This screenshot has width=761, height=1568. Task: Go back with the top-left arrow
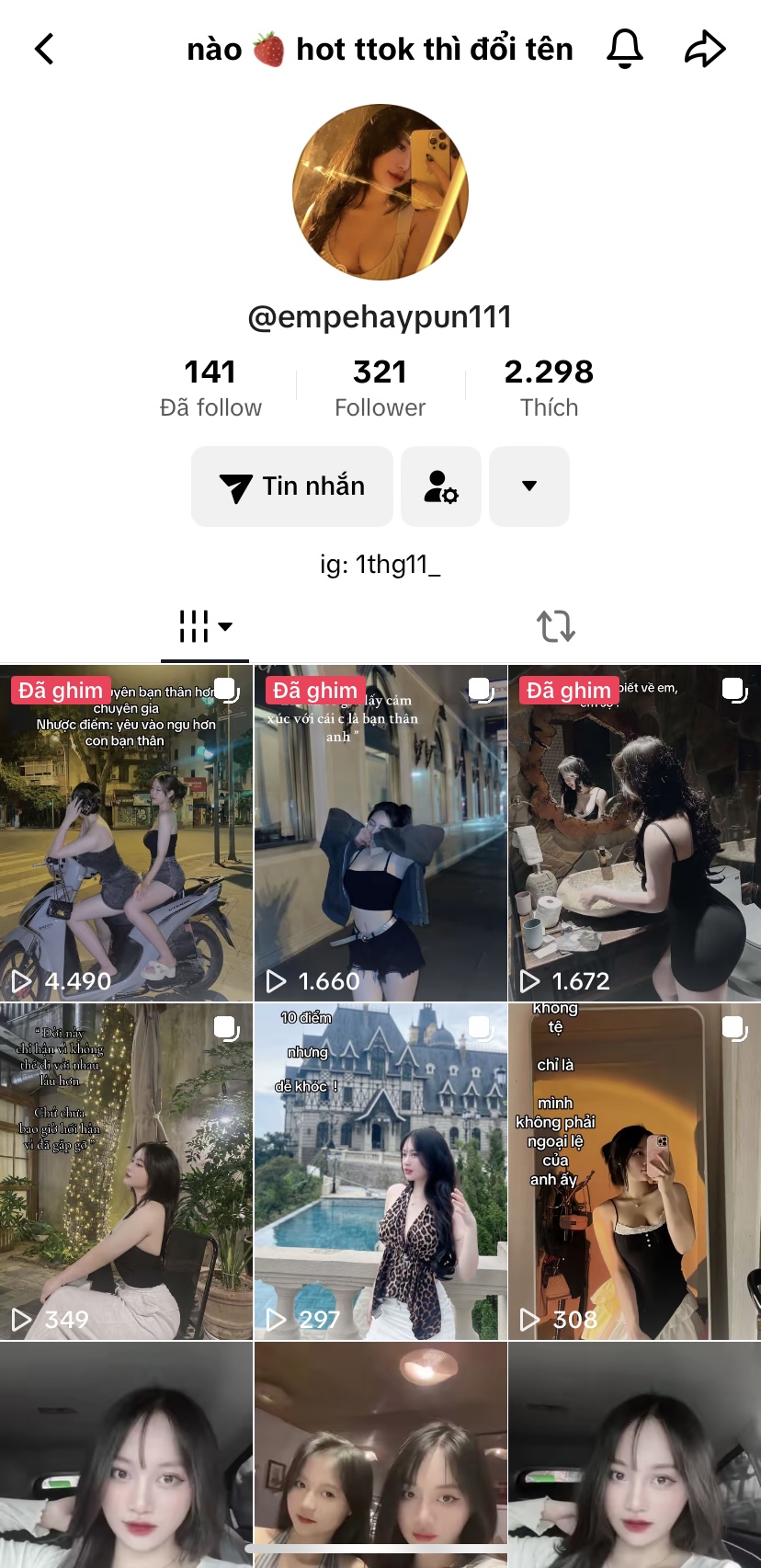pos(44,49)
